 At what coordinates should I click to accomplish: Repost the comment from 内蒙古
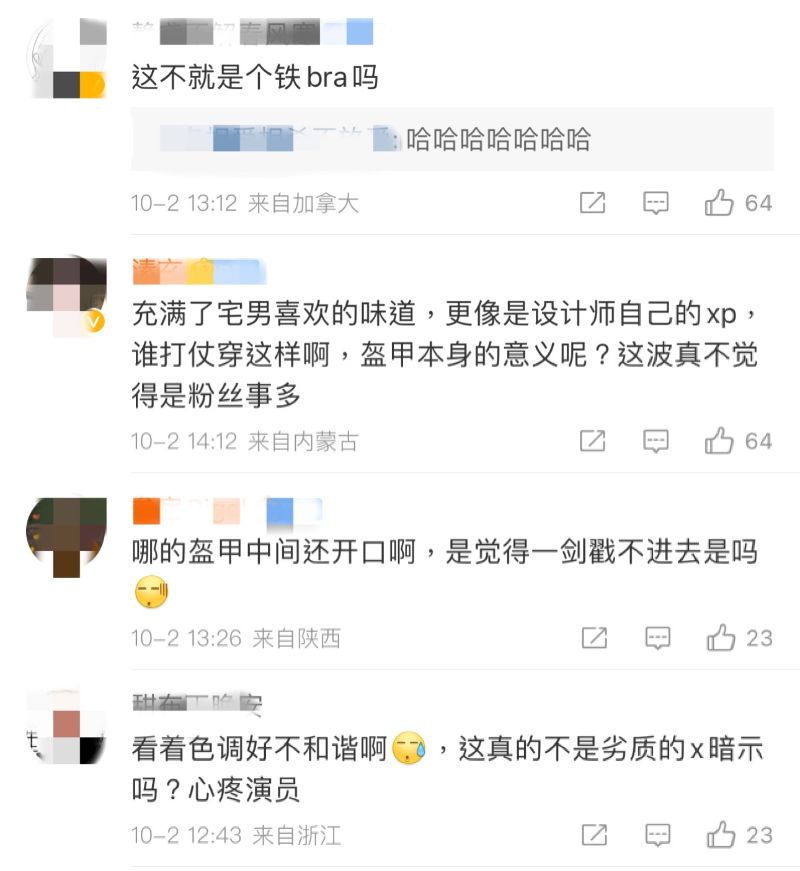click(593, 440)
